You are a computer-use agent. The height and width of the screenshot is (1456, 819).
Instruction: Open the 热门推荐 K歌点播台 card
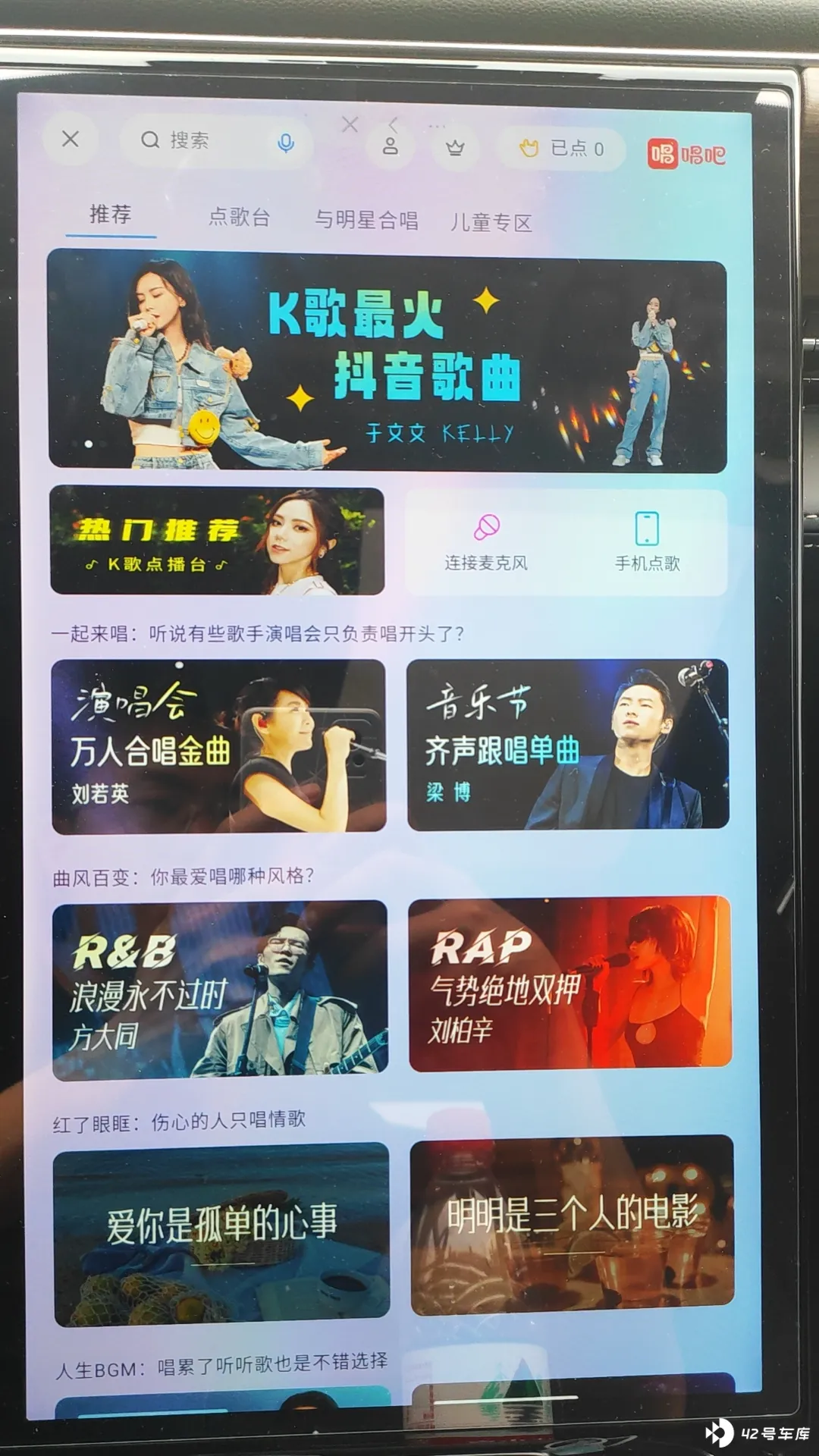tap(217, 541)
